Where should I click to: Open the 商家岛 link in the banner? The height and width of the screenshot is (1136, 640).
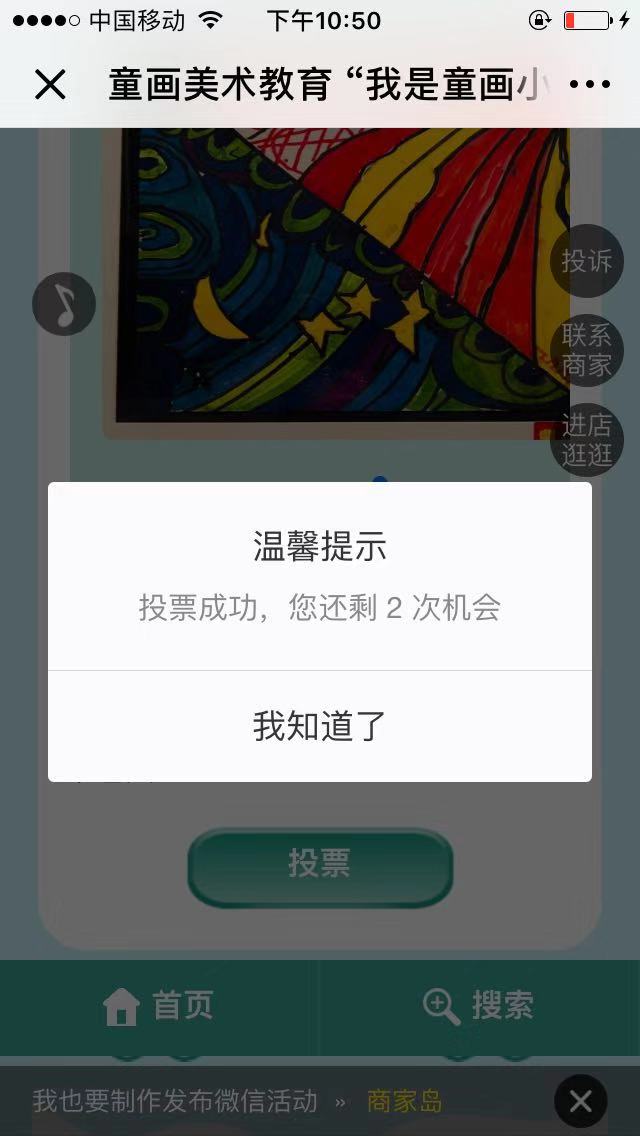pyautogui.click(x=404, y=1101)
